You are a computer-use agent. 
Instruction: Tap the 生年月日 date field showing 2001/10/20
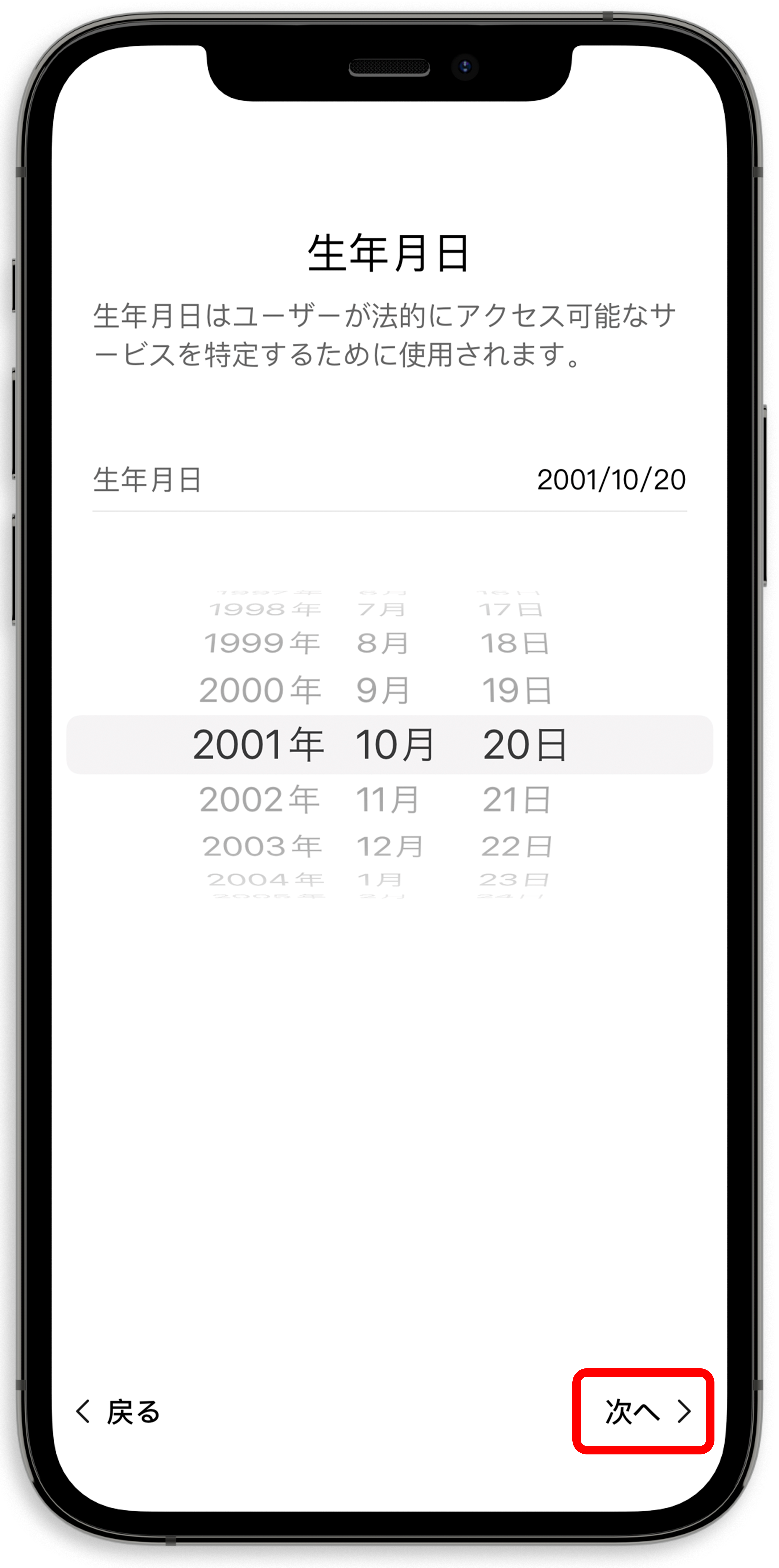tap(389, 480)
